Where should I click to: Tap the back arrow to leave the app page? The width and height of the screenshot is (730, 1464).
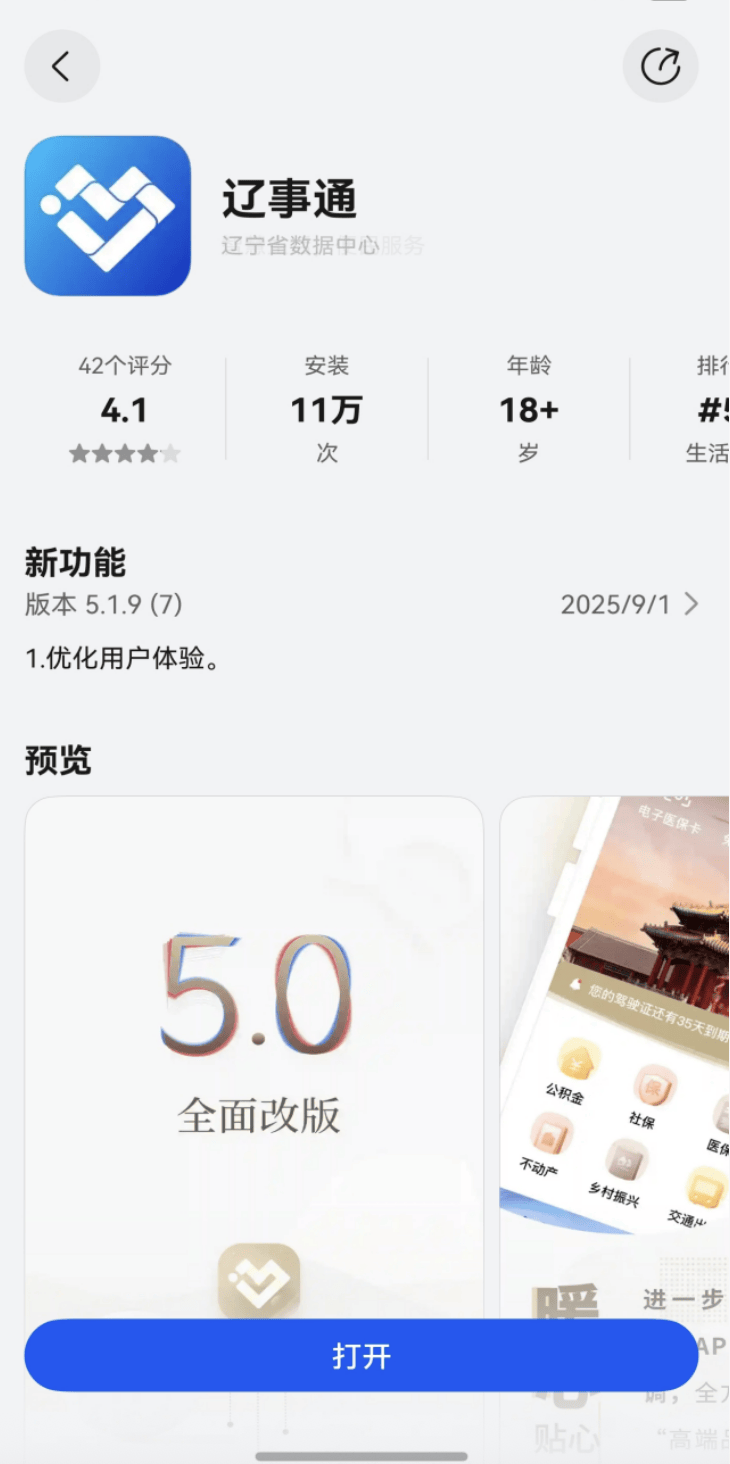pyautogui.click(x=61, y=66)
